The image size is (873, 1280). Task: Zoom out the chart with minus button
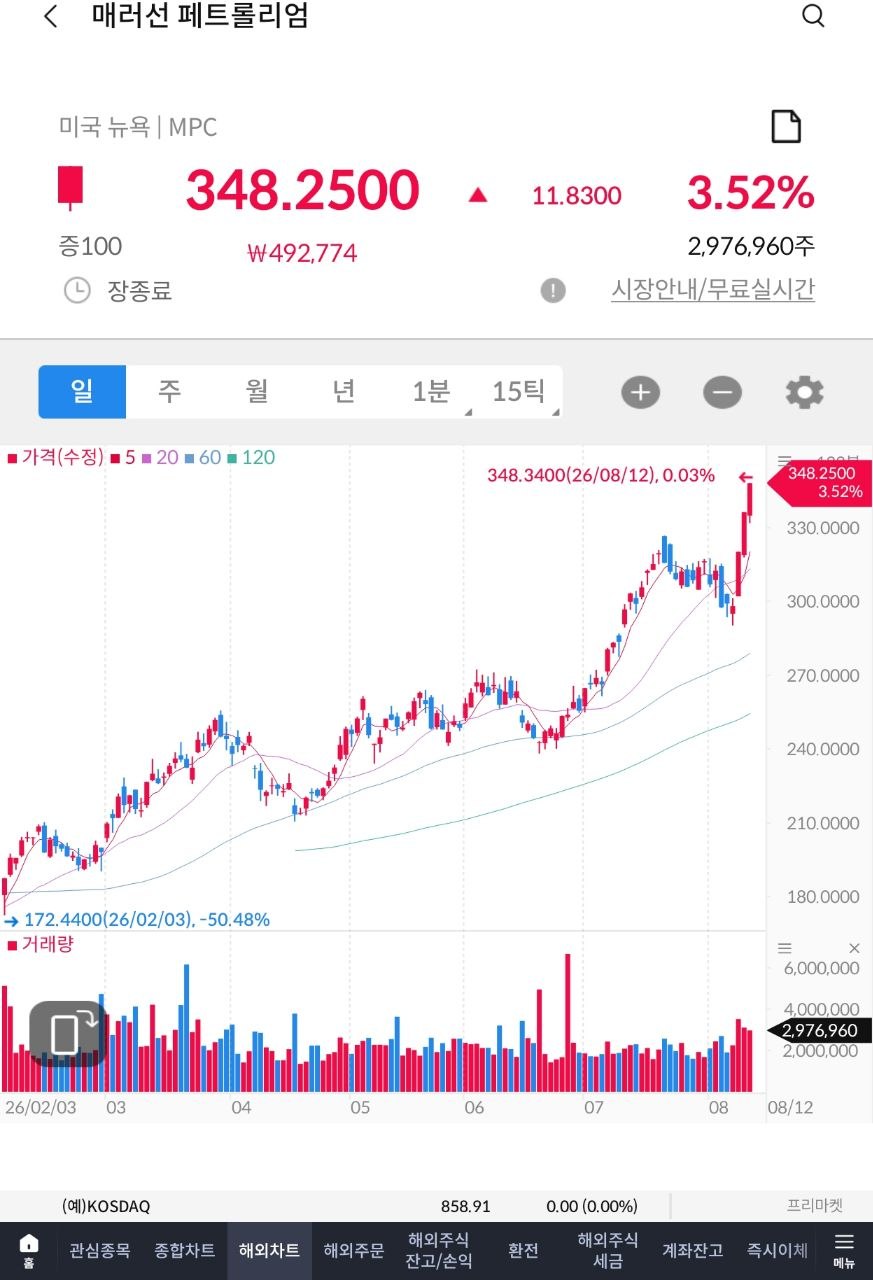722,393
